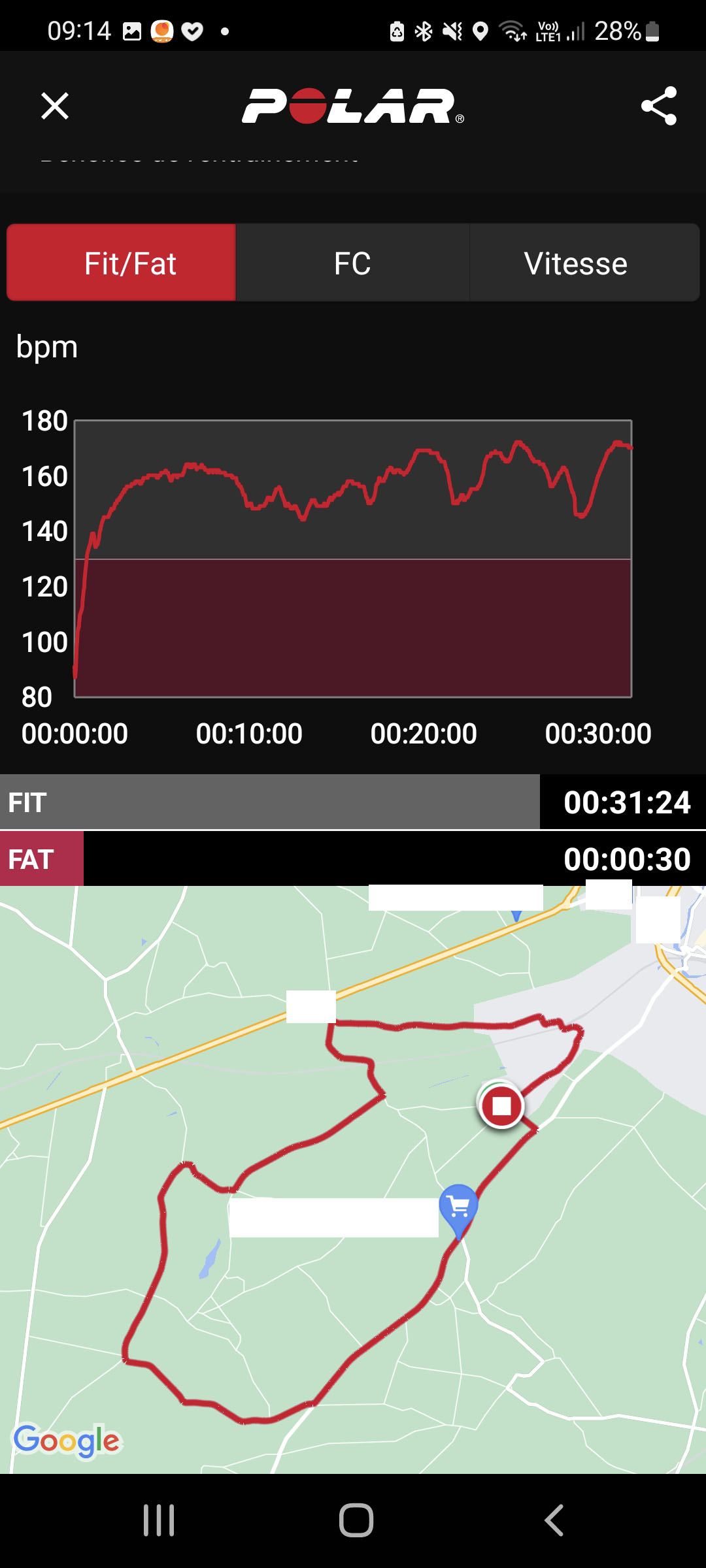The height and width of the screenshot is (1568, 706).
Task: Share this training session
Action: click(x=658, y=106)
